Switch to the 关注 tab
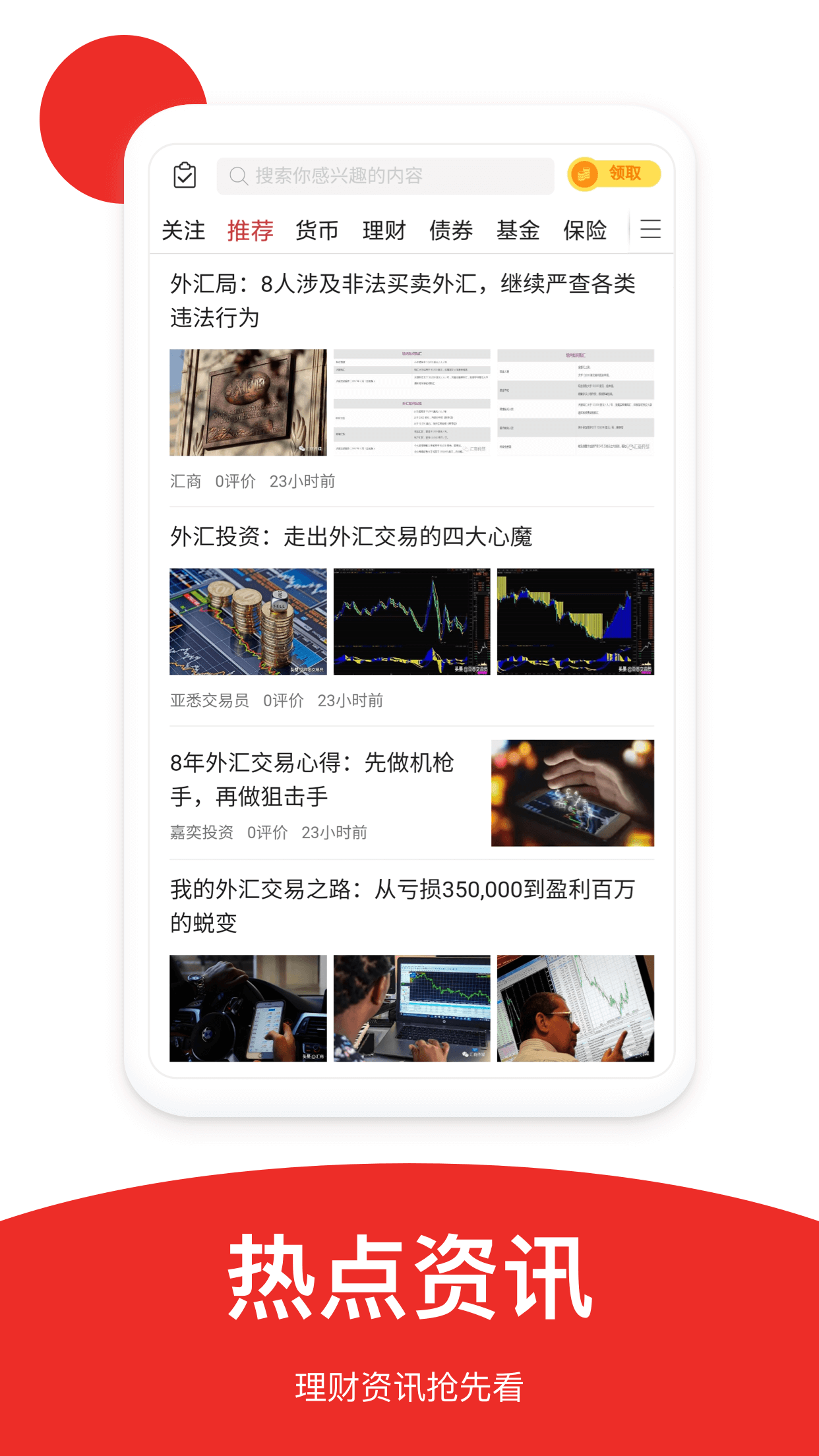This screenshot has width=819, height=1456. click(185, 230)
